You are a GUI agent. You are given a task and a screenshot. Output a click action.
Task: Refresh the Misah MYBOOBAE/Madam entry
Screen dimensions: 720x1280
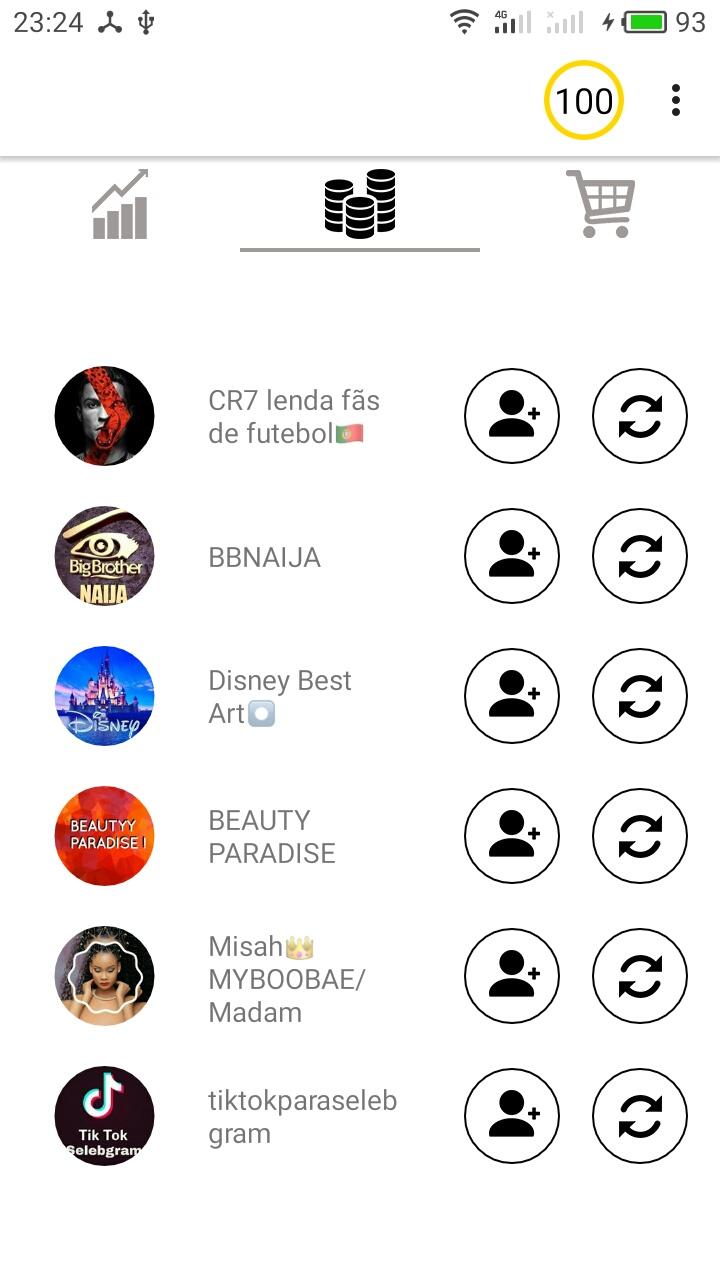[x=640, y=976]
